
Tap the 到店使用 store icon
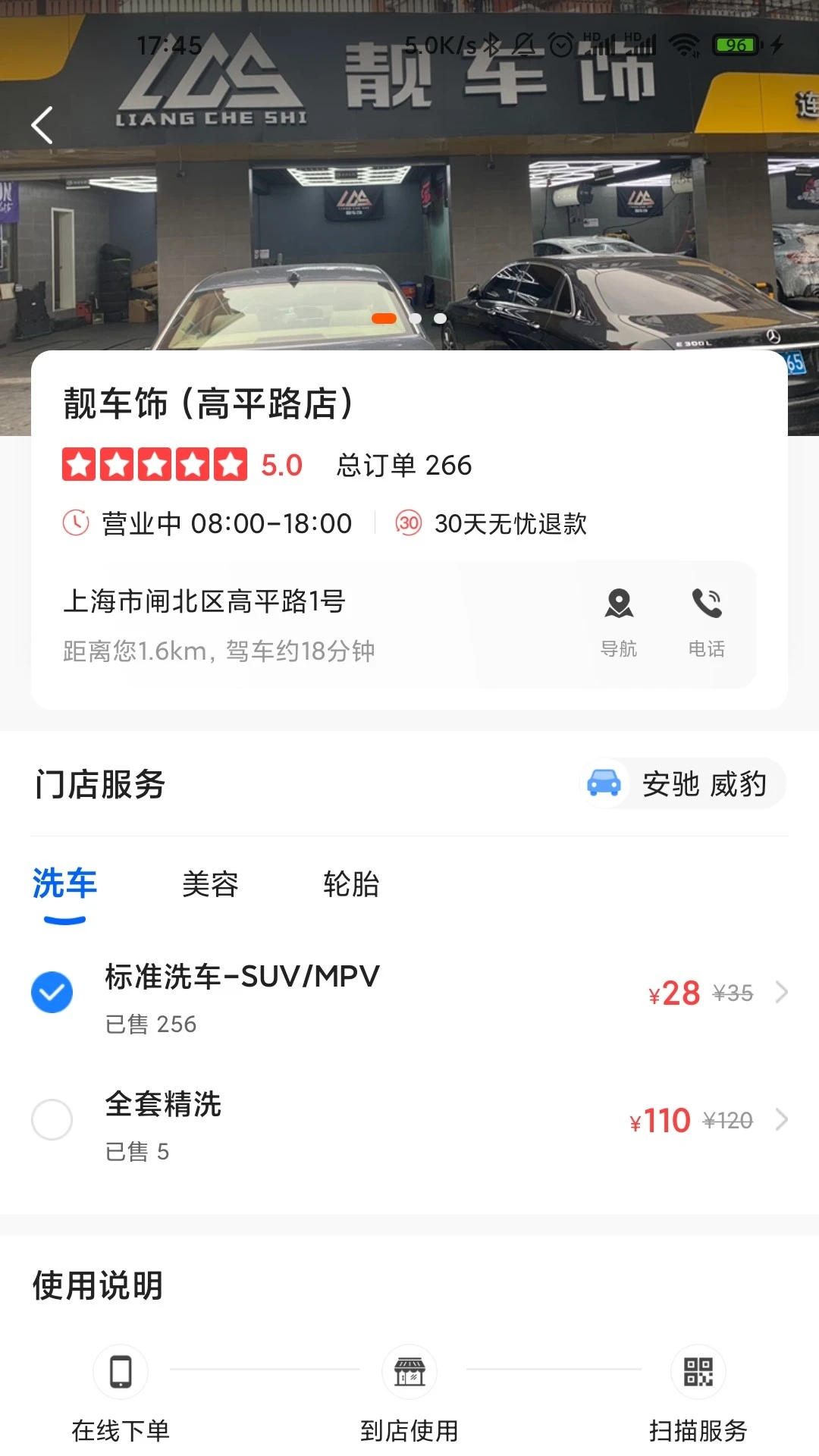pyautogui.click(x=409, y=1371)
